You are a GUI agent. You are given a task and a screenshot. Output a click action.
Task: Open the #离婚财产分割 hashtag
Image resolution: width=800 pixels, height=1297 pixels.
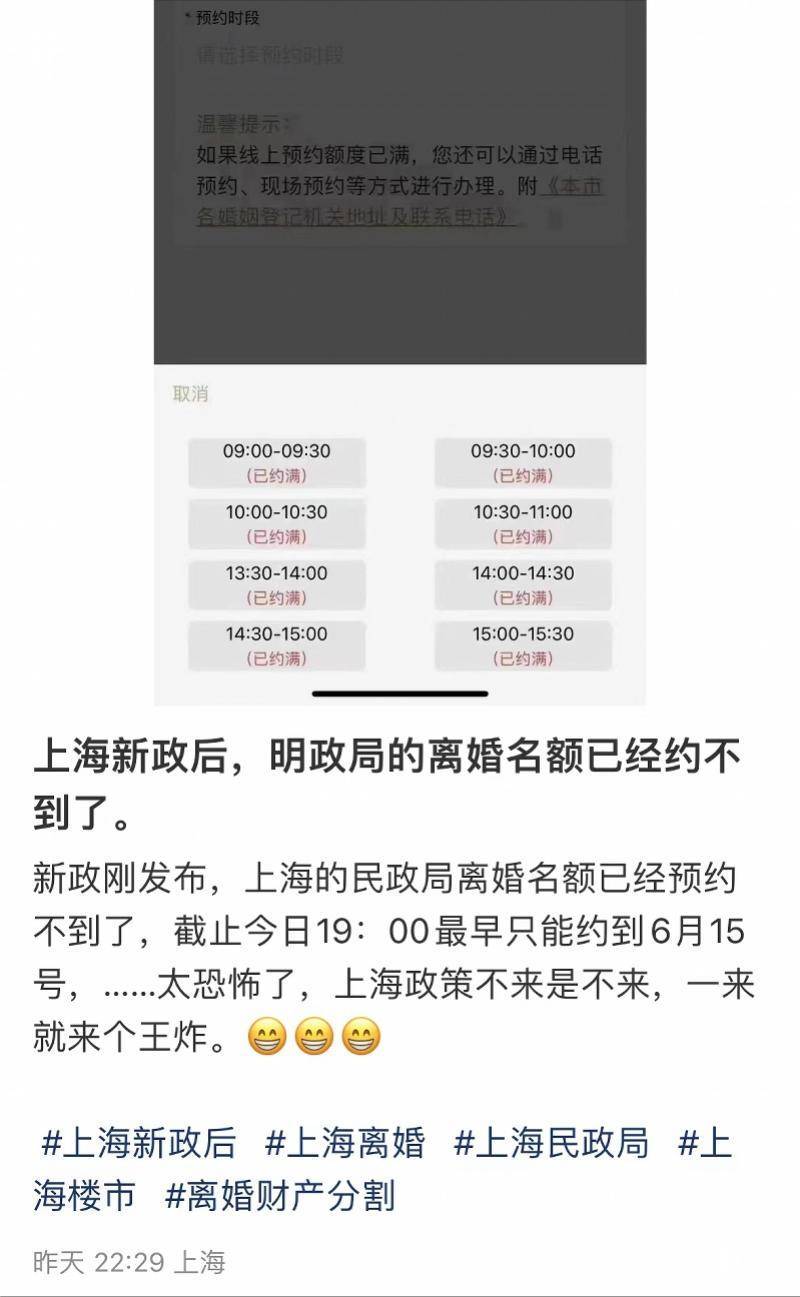pyautogui.click(x=280, y=1195)
